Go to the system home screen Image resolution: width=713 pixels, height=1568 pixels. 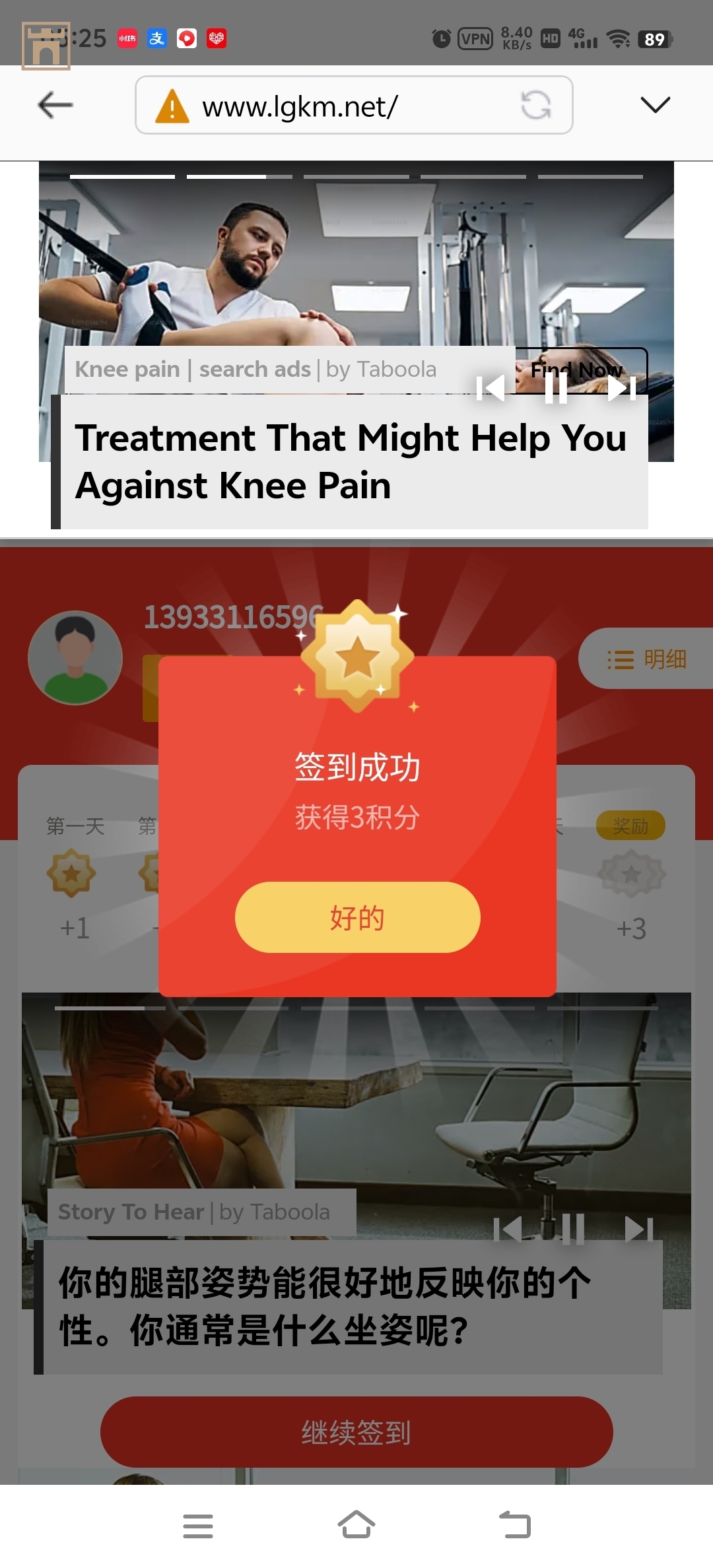[356, 1525]
